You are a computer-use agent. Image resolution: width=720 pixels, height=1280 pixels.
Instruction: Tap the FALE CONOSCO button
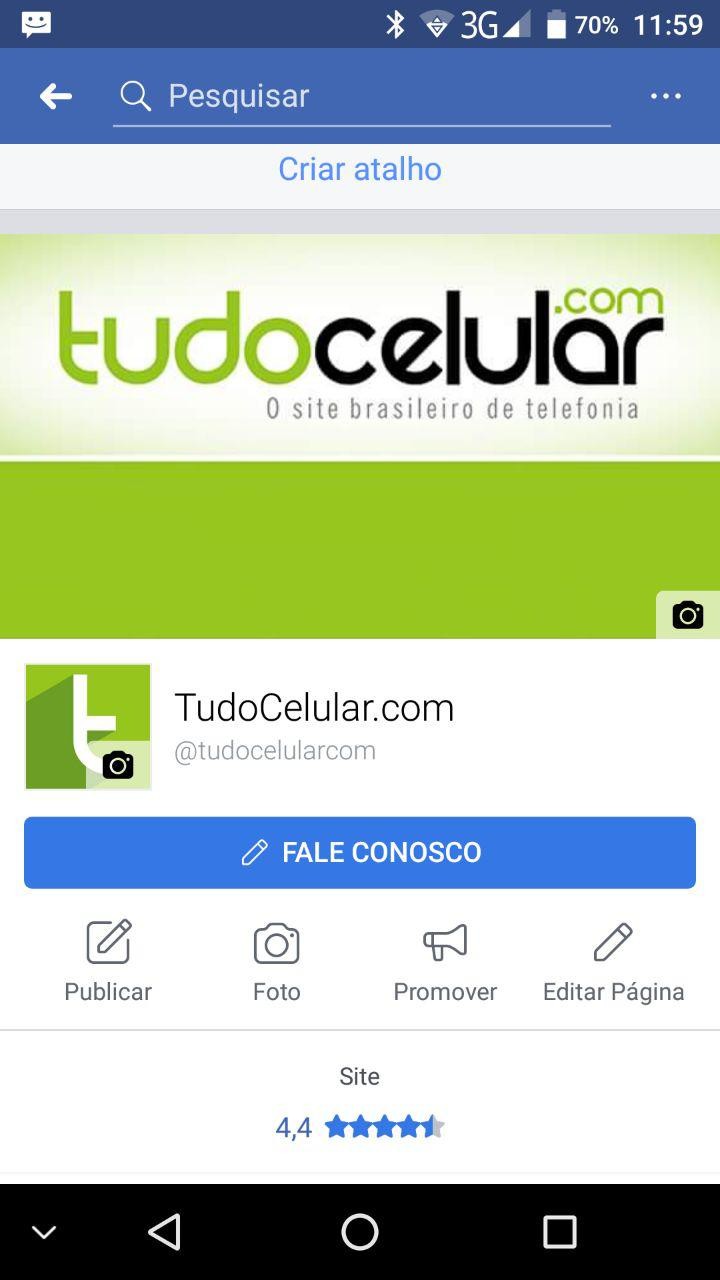[x=360, y=852]
